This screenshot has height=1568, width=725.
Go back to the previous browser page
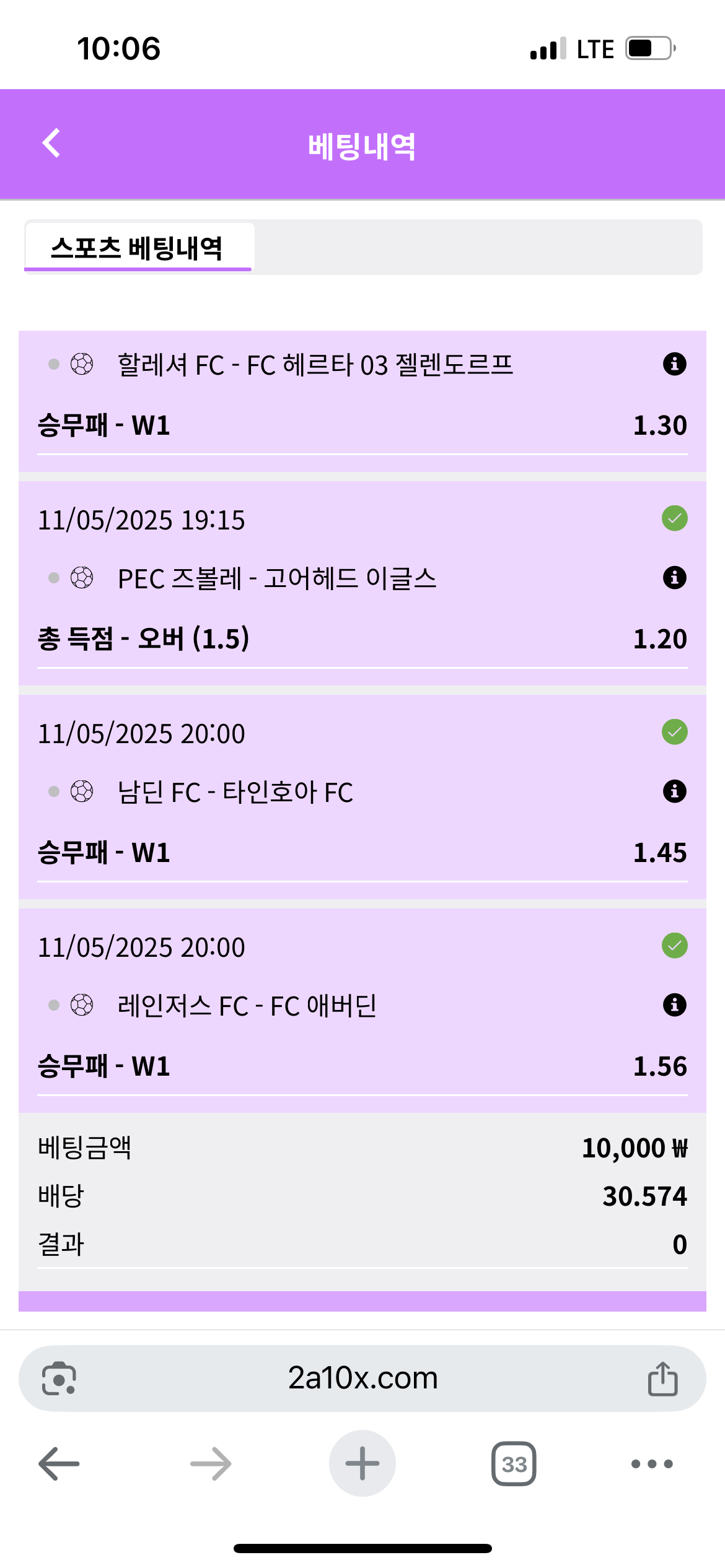click(59, 1464)
